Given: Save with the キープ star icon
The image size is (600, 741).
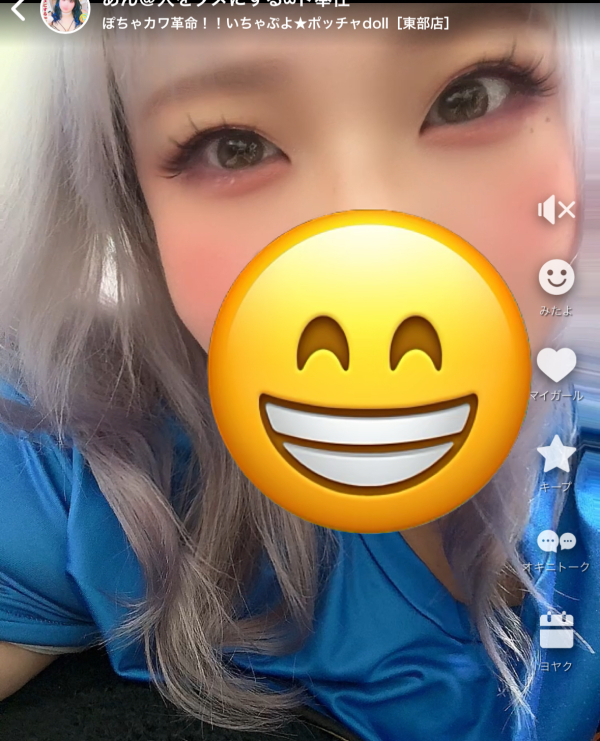Looking at the screenshot, I should click(556, 454).
